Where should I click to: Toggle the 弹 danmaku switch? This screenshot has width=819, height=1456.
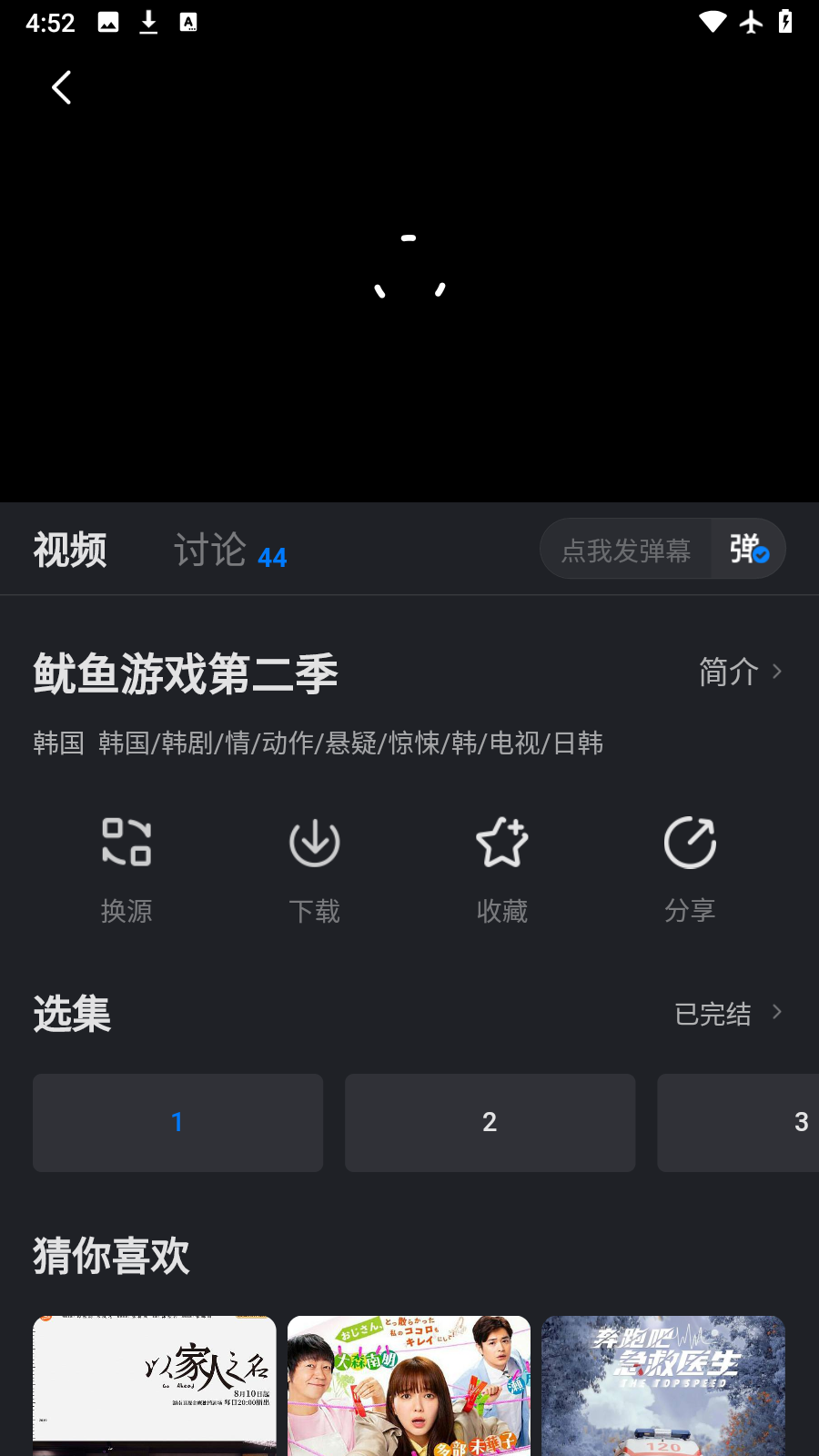(748, 549)
